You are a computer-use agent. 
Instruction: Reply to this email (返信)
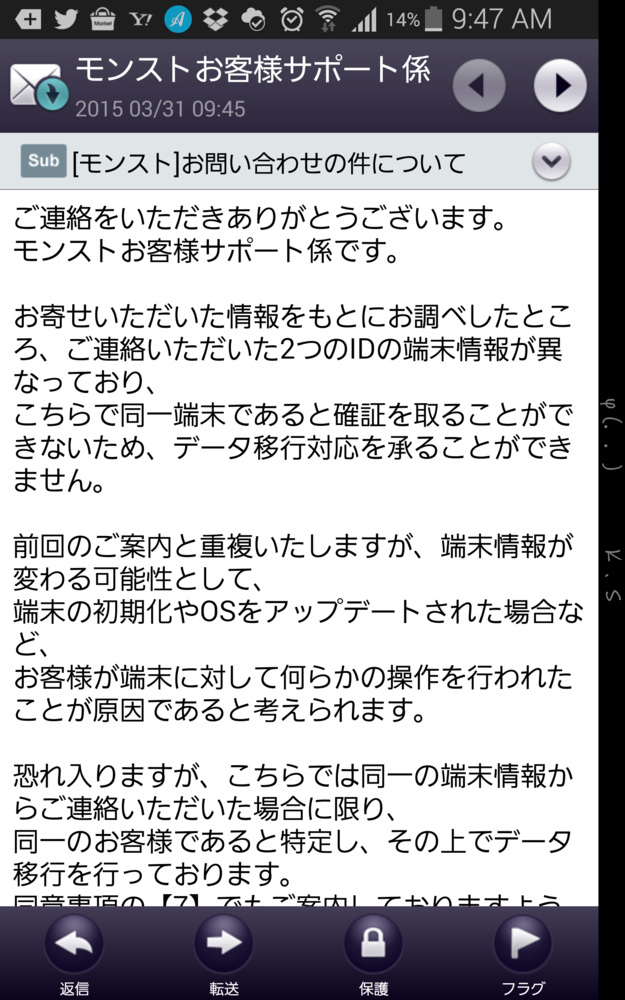pos(73,945)
